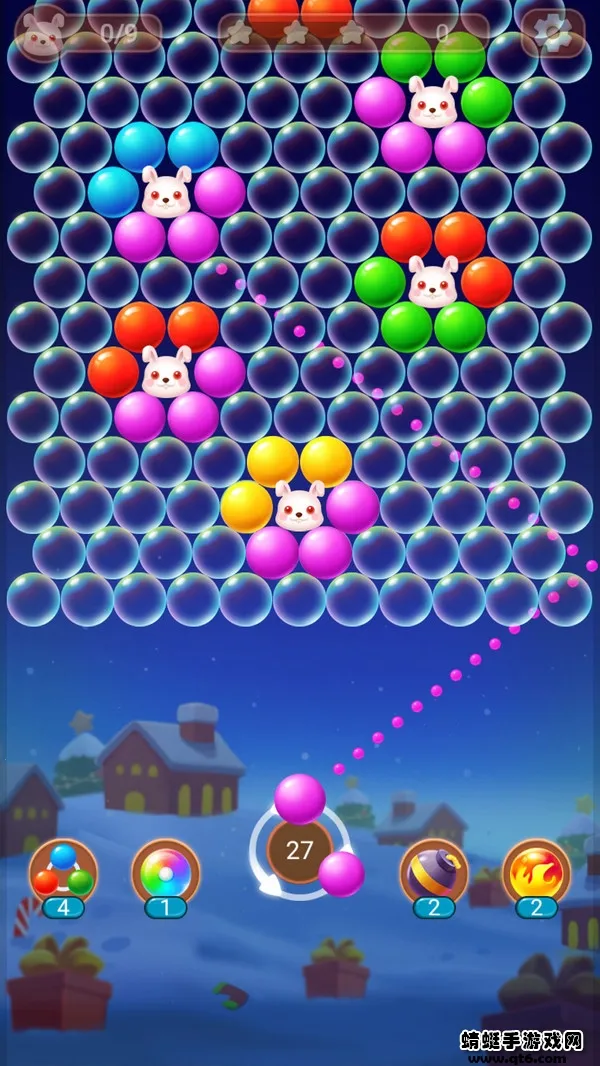Swap bubbles using the shooter circle showing 27
Screen dimensions: 600x1066
300,850
